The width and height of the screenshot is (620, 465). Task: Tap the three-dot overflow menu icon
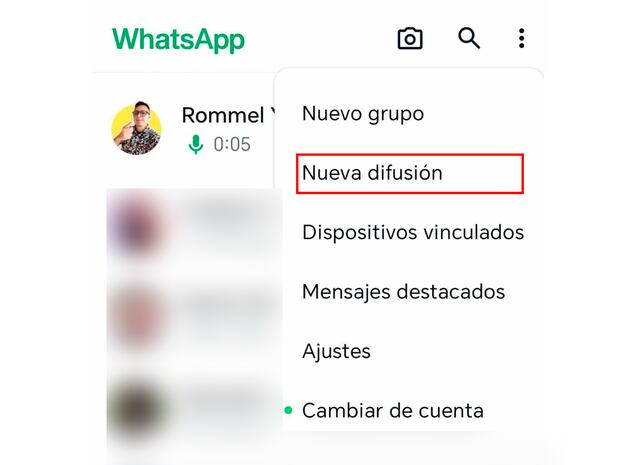tap(521, 39)
